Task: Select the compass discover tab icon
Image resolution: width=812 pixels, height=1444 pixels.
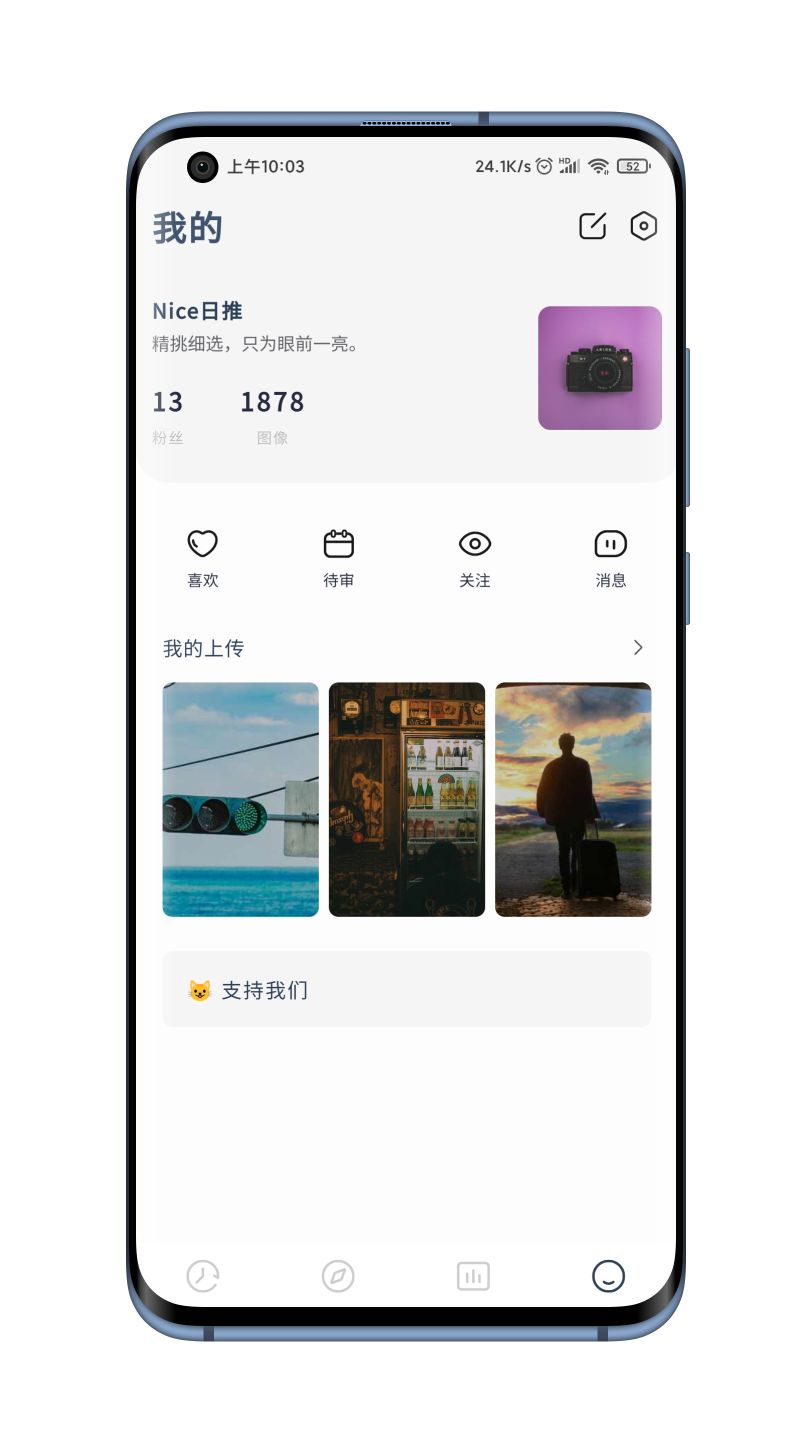Action: pos(338,1276)
